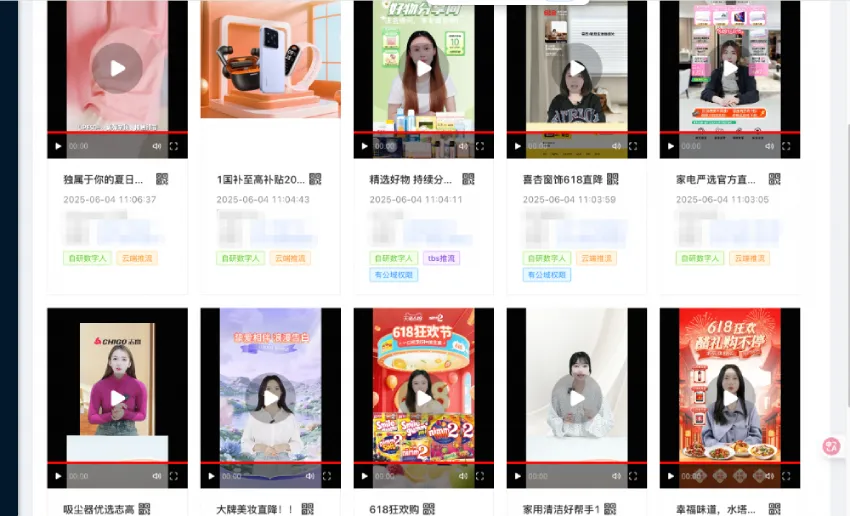Image resolution: width=850 pixels, height=516 pixels.
Task: Expand 家电严选官方直 video to fullscreen
Action: coord(786,146)
